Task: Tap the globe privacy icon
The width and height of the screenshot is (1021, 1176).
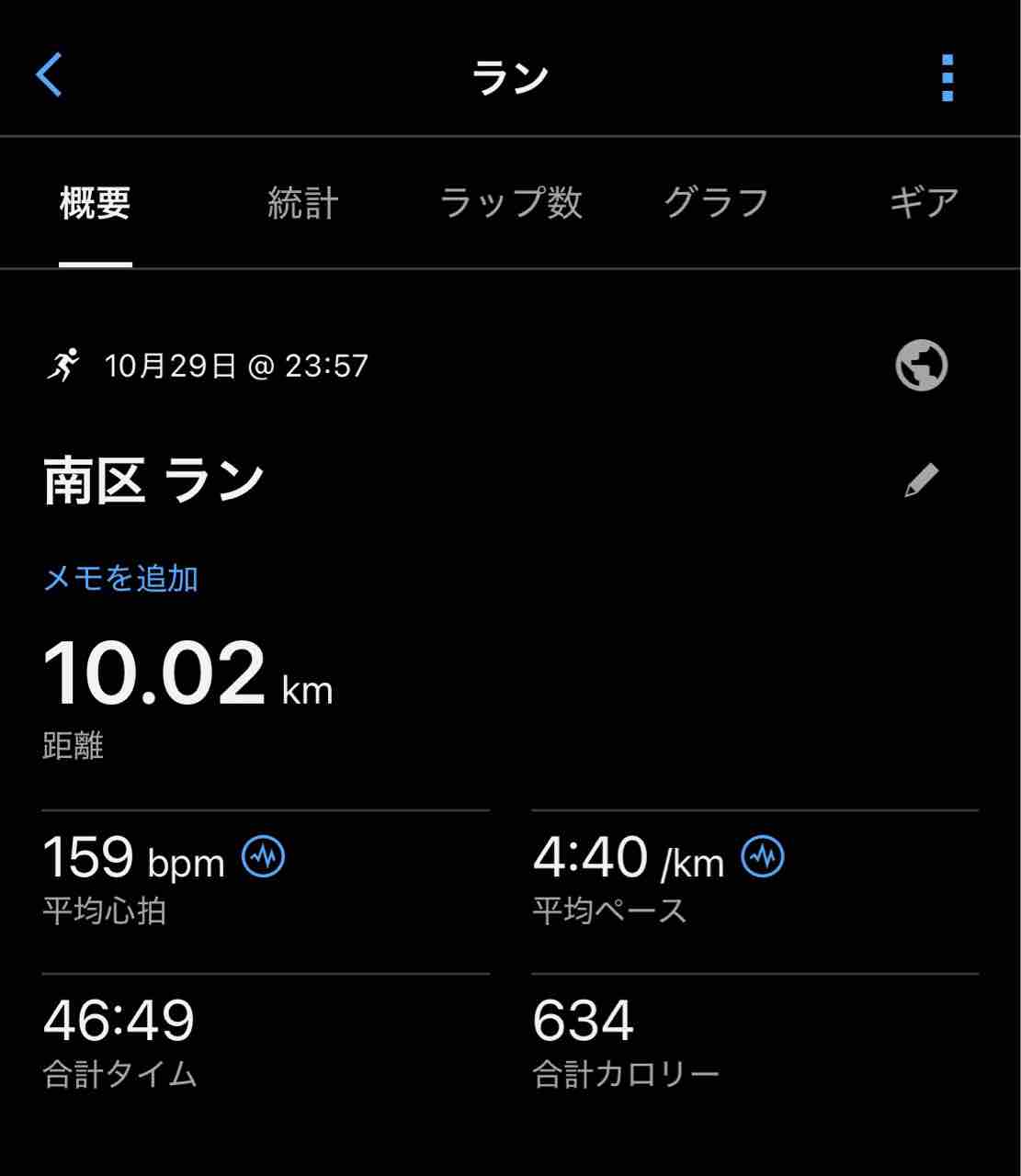Action: pyautogui.click(x=921, y=366)
